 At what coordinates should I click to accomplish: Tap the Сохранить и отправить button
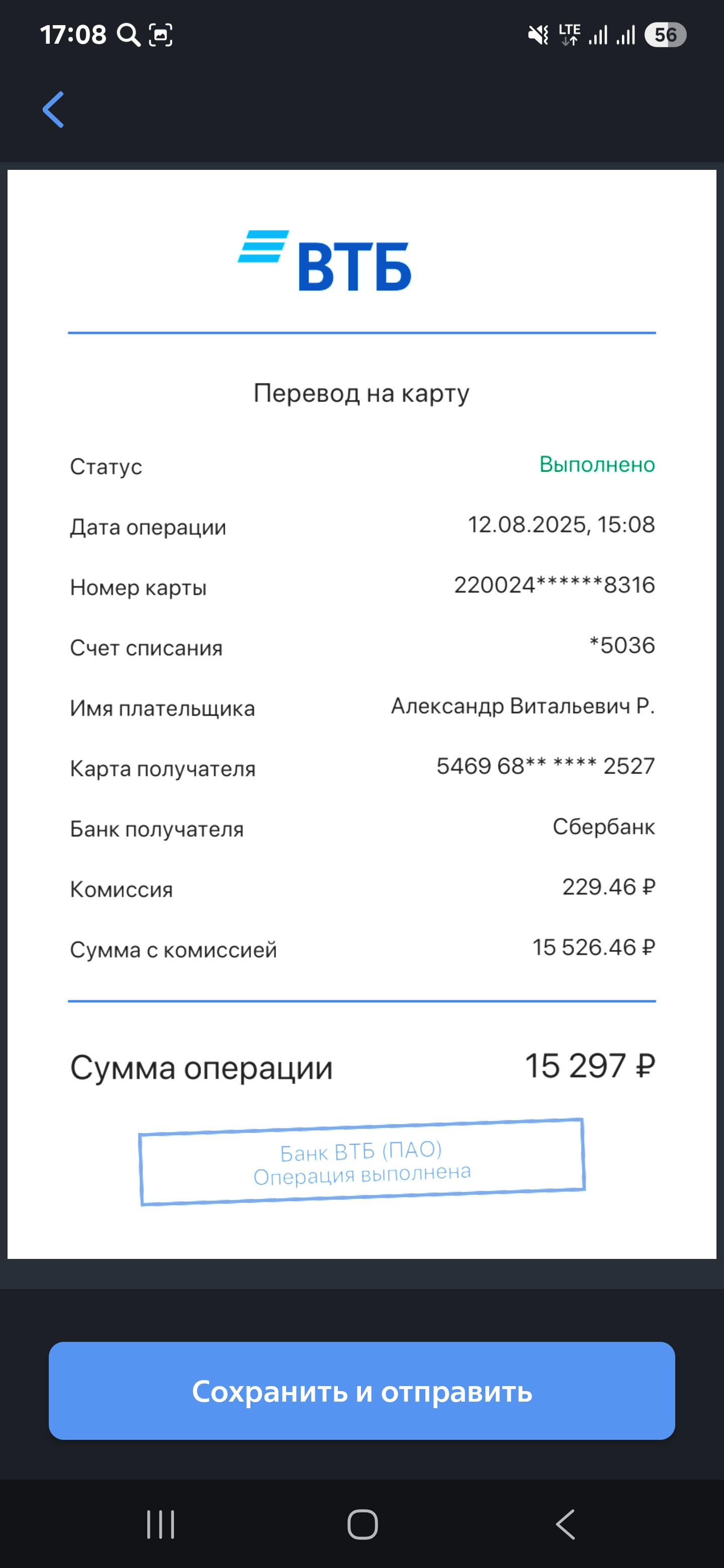361,1390
